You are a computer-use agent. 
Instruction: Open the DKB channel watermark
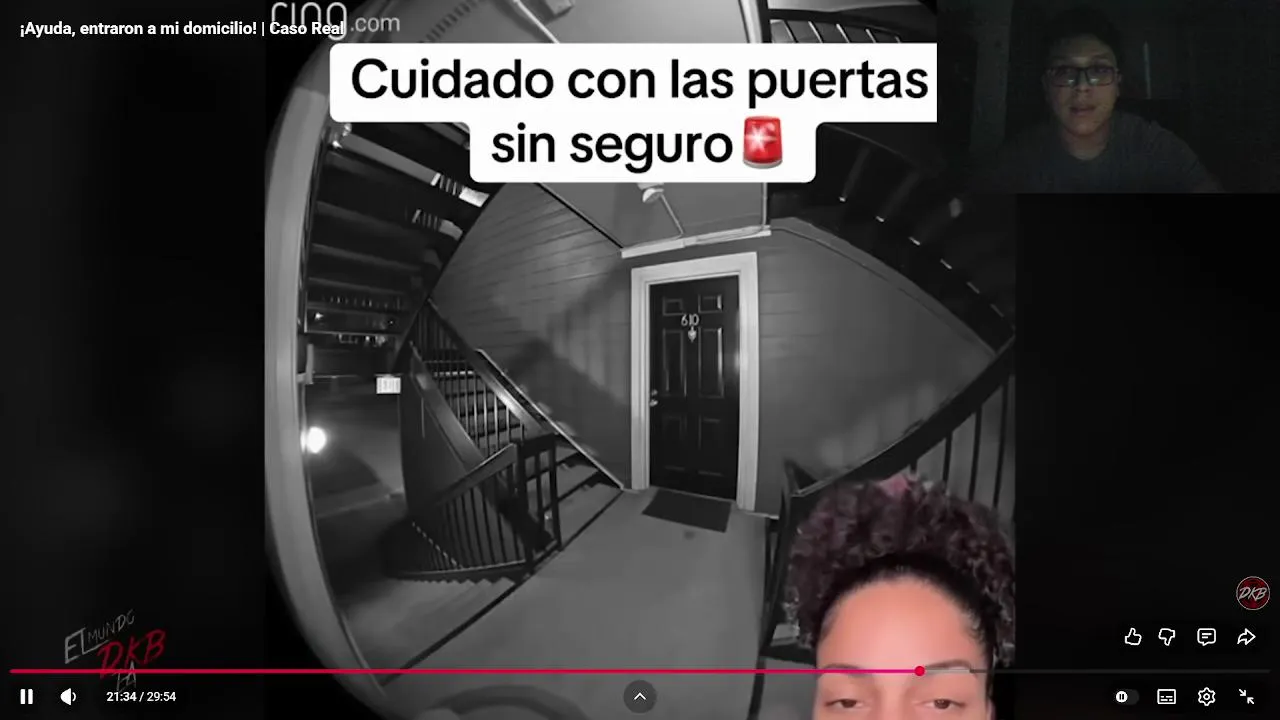pyautogui.click(x=1253, y=593)
